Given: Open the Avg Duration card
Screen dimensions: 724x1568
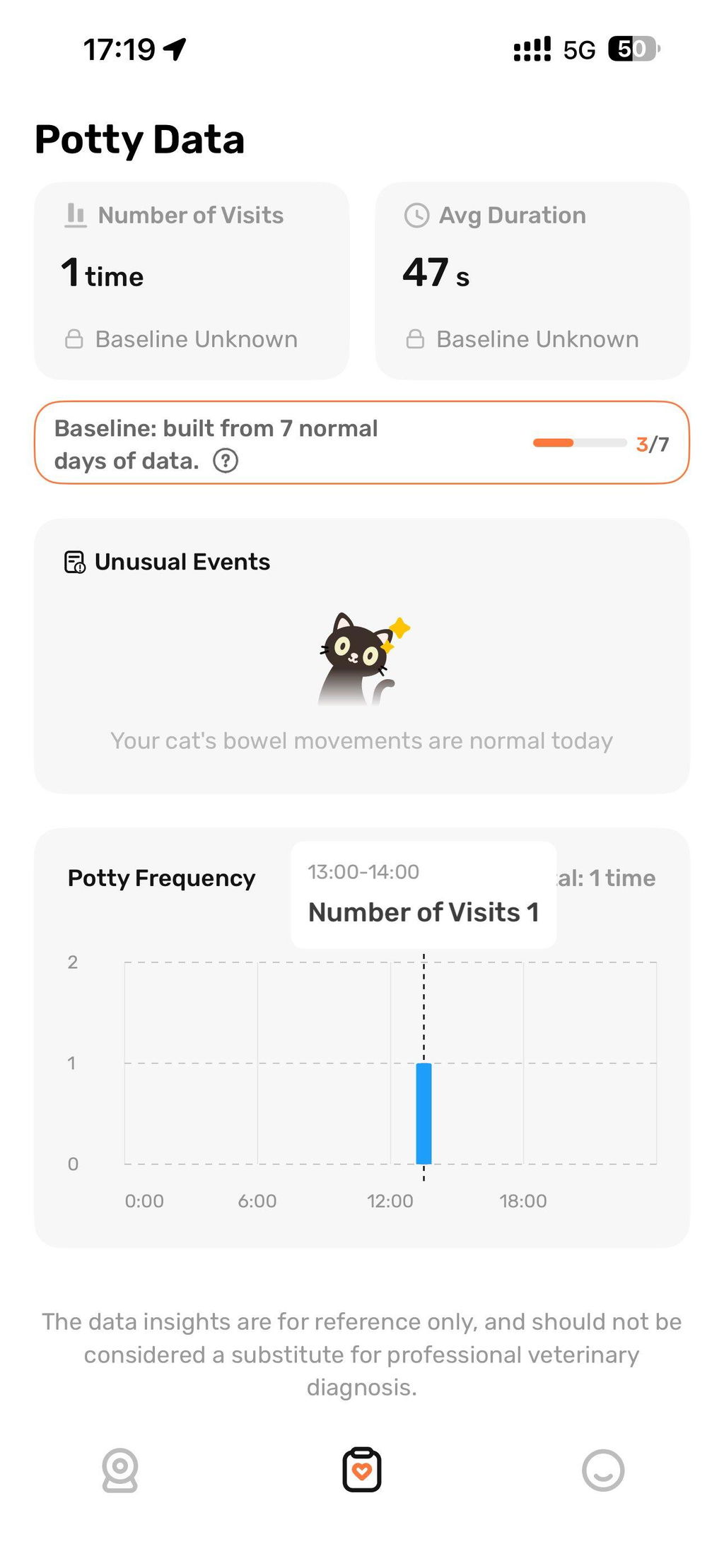Looking at the screenshot, I should 532,281.
